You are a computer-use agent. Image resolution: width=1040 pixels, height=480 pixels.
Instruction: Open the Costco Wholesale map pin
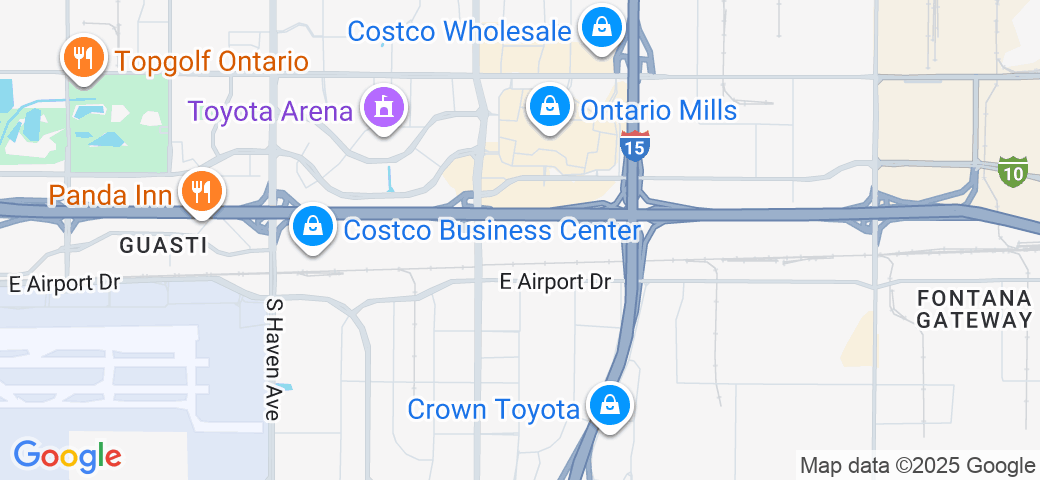pos(600,27)
